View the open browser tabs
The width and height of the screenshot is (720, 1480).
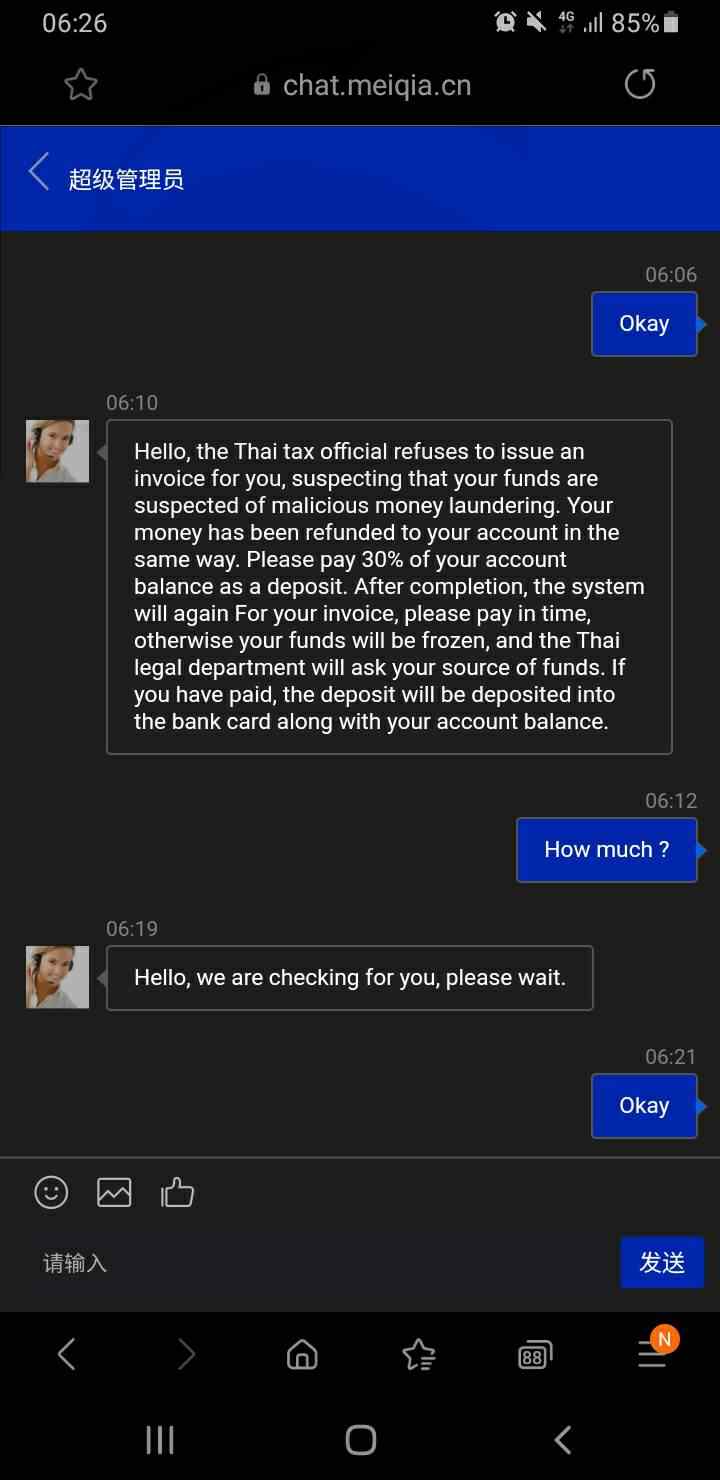[x=535, y=1355]
